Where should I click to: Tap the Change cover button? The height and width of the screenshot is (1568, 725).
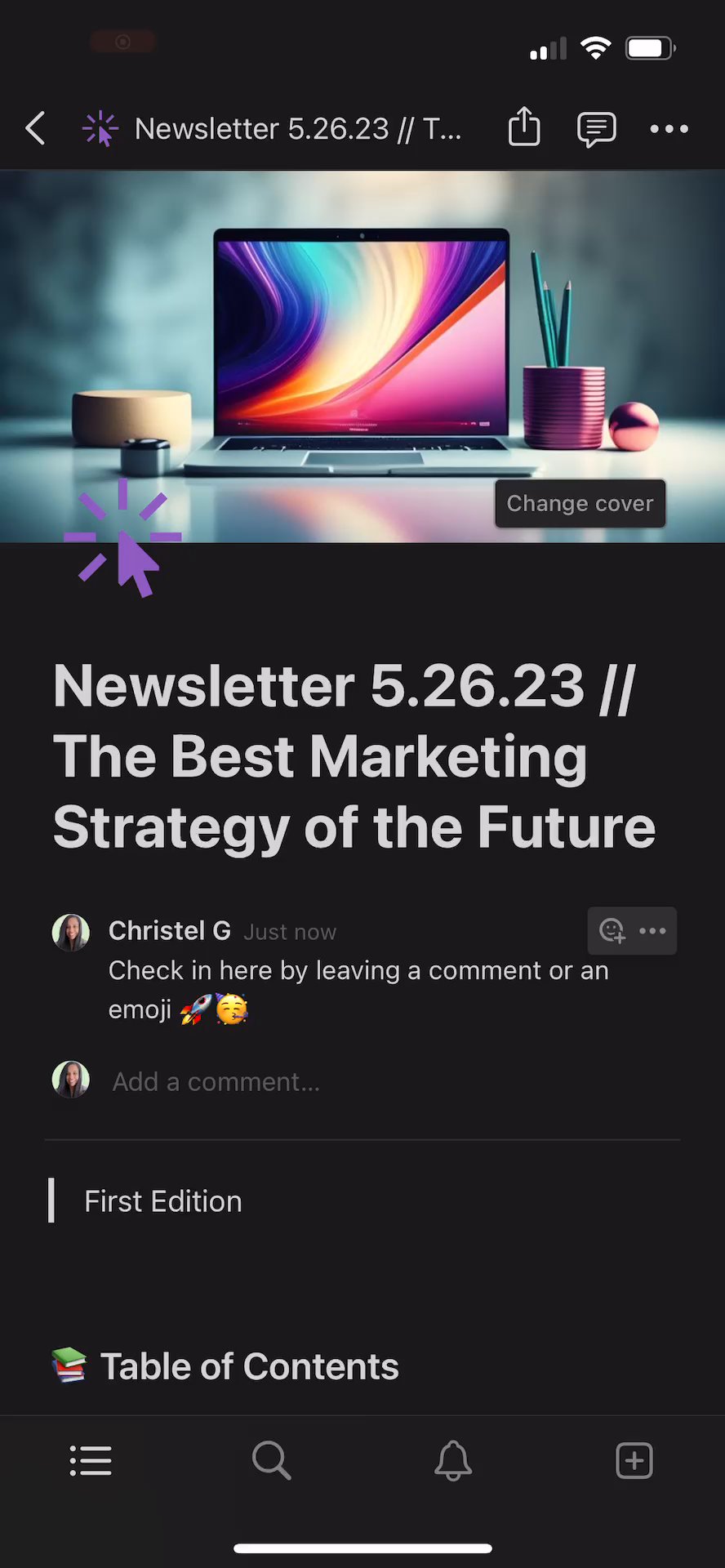click(x=580, y=503)
